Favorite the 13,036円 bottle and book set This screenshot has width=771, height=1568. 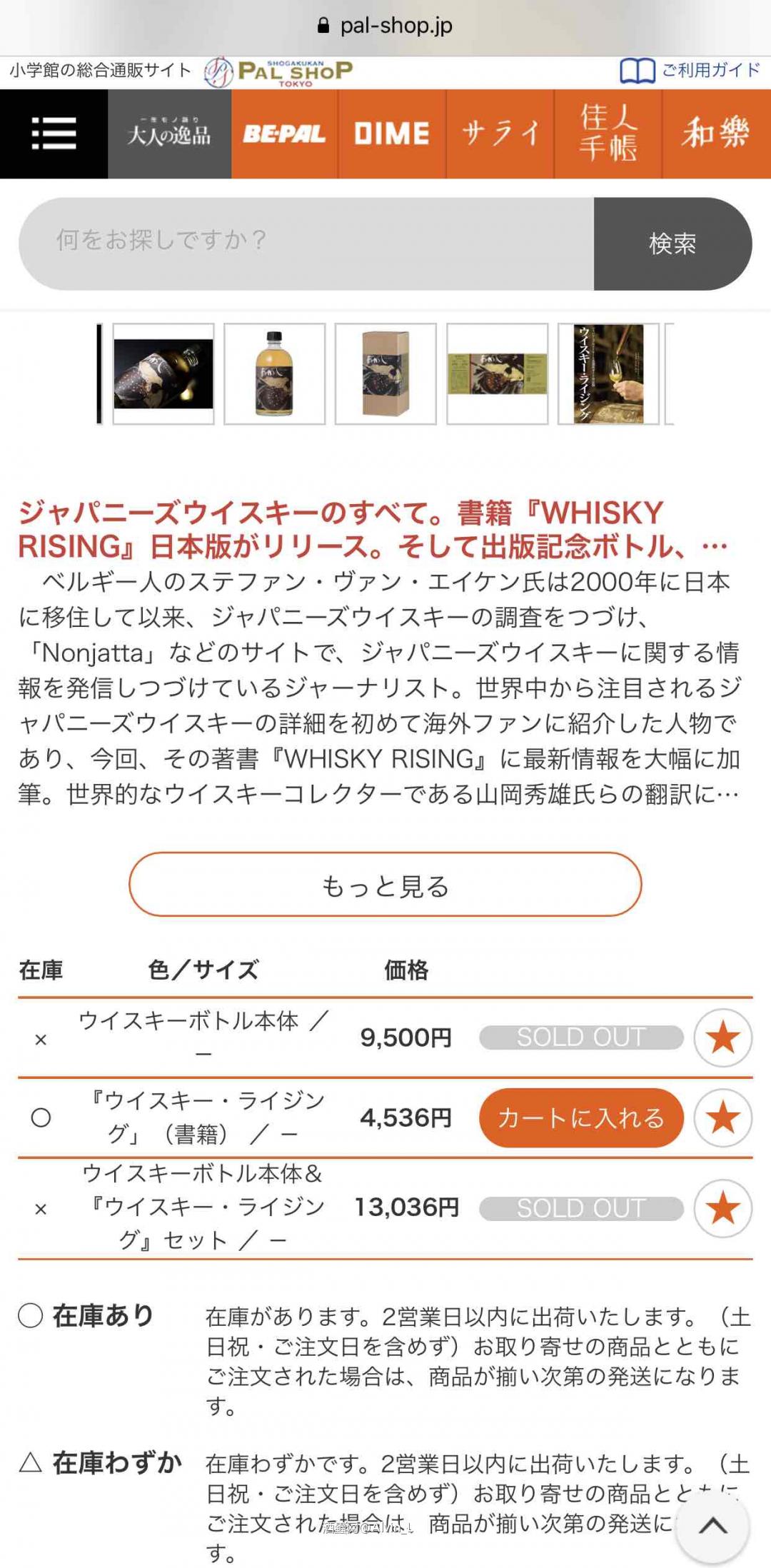tap(722, 1208)
